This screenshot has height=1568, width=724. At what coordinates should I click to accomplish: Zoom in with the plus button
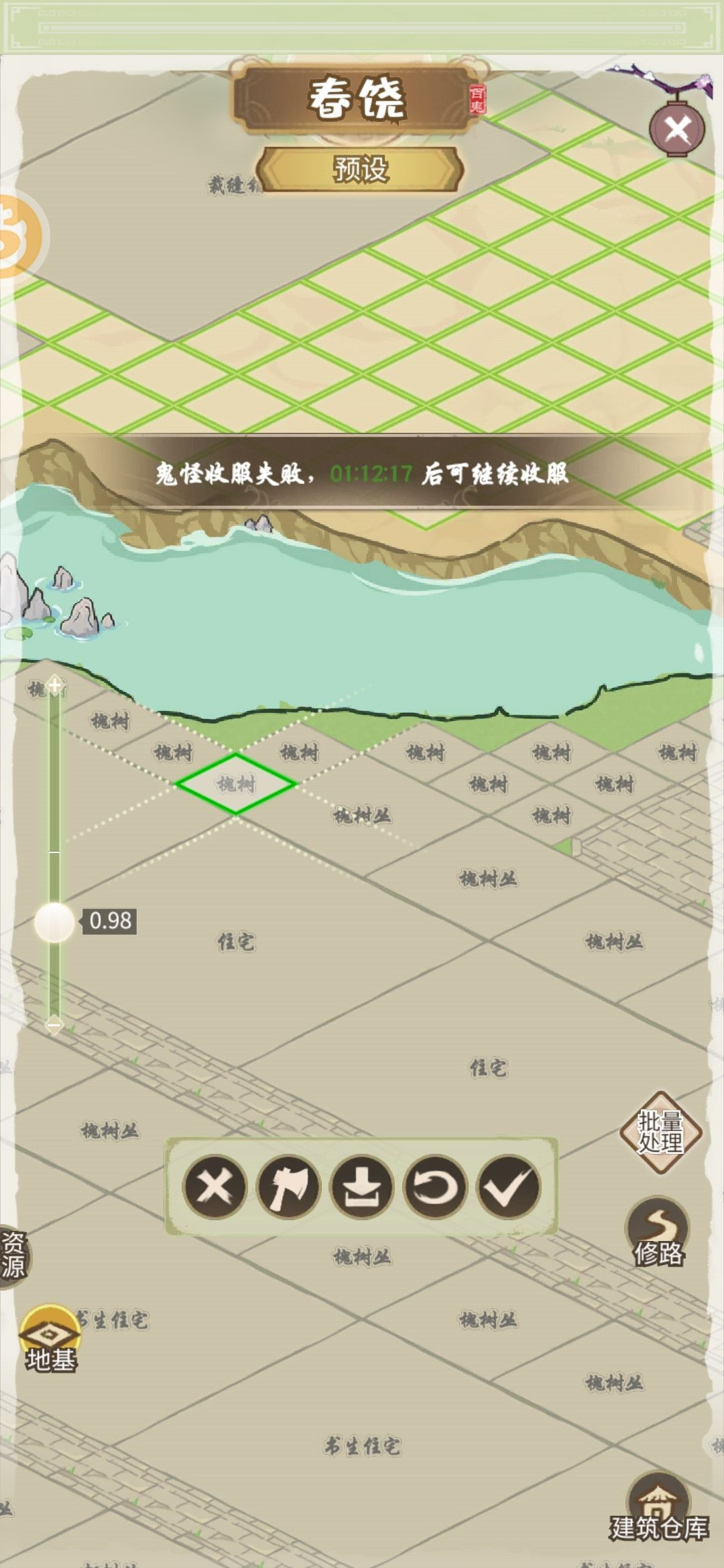coord(54,685)
